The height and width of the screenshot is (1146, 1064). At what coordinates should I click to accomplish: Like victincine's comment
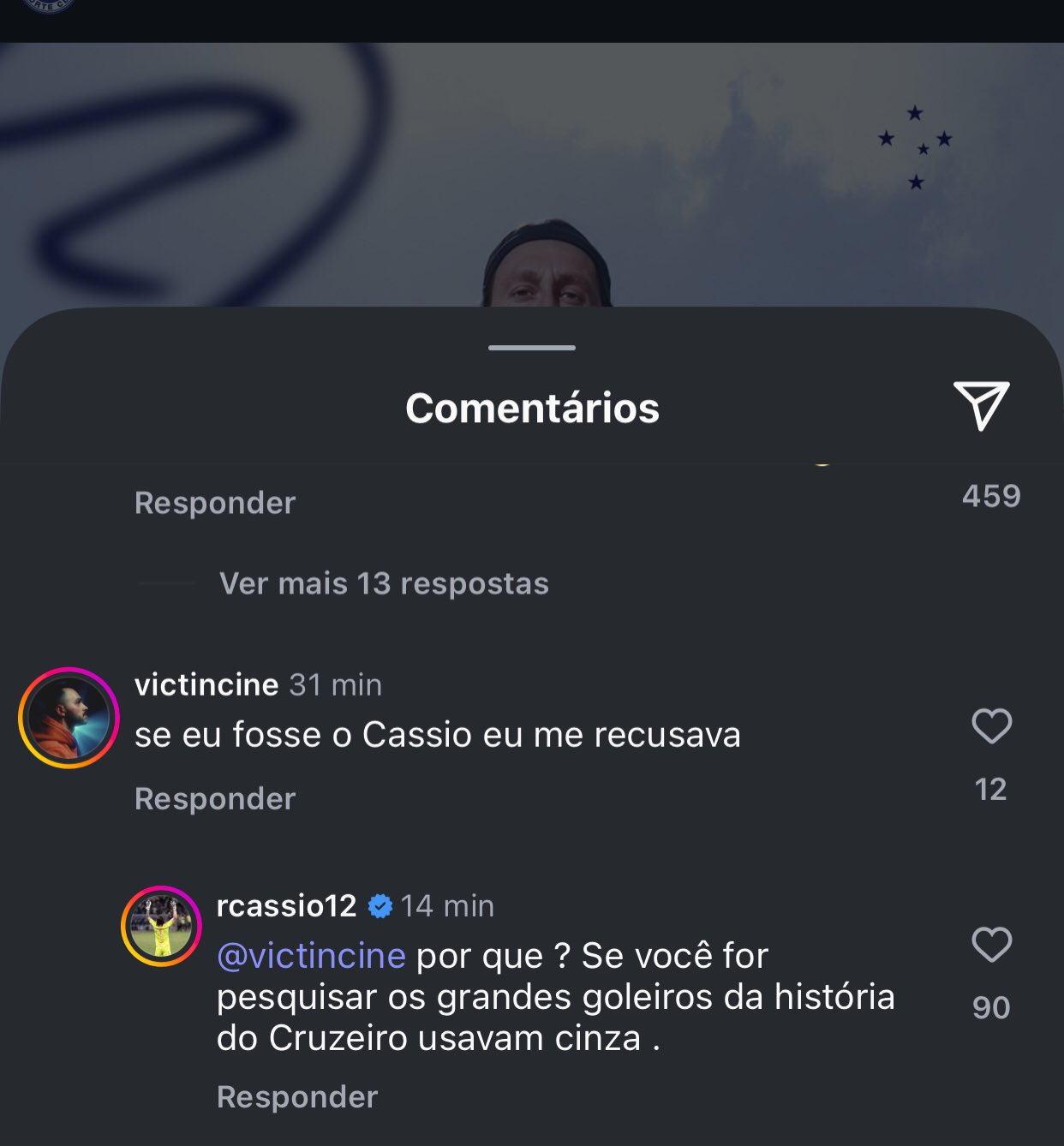pyautogui.click(x=991, y=726)
